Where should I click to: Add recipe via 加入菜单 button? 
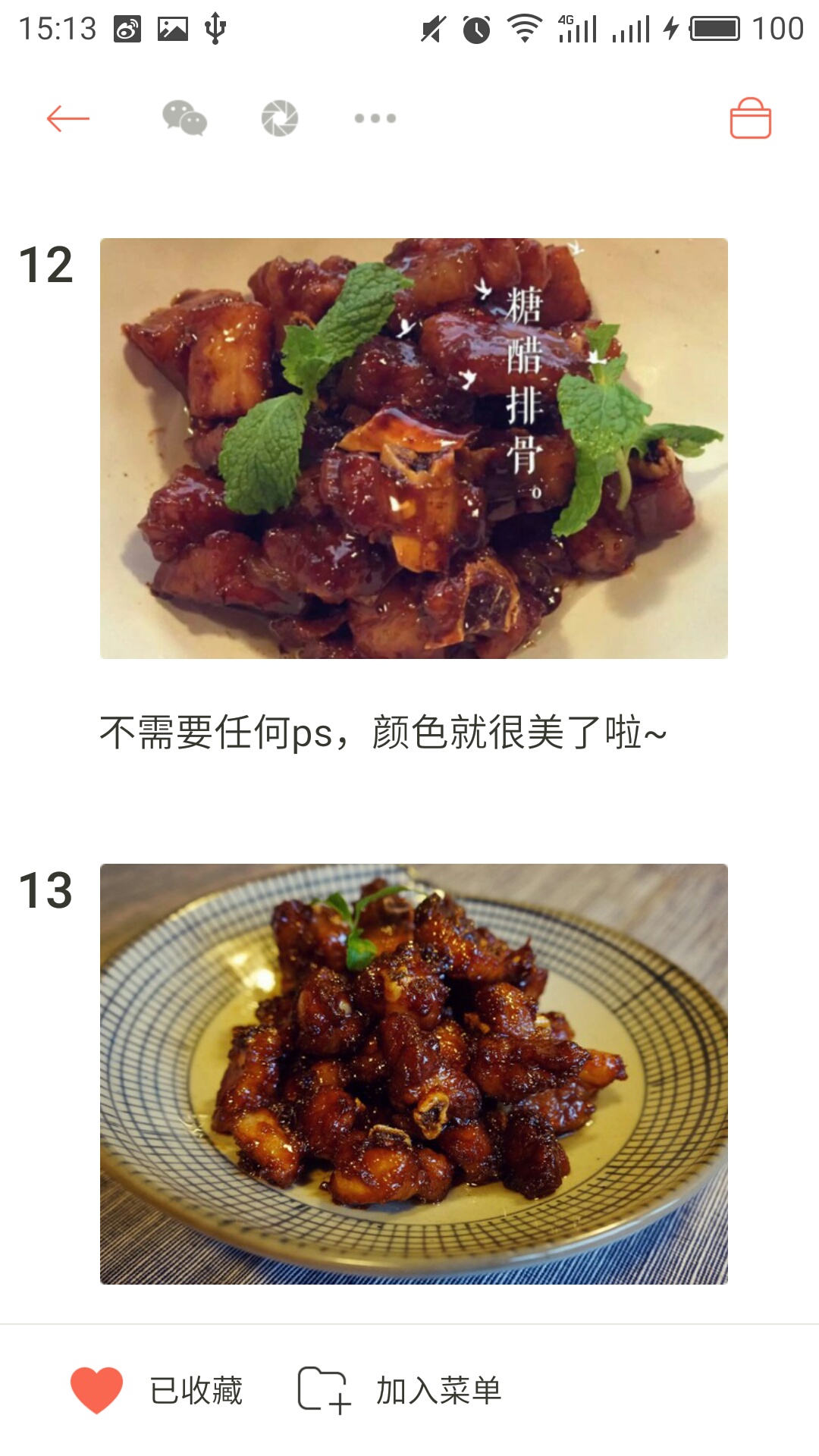400,1390
